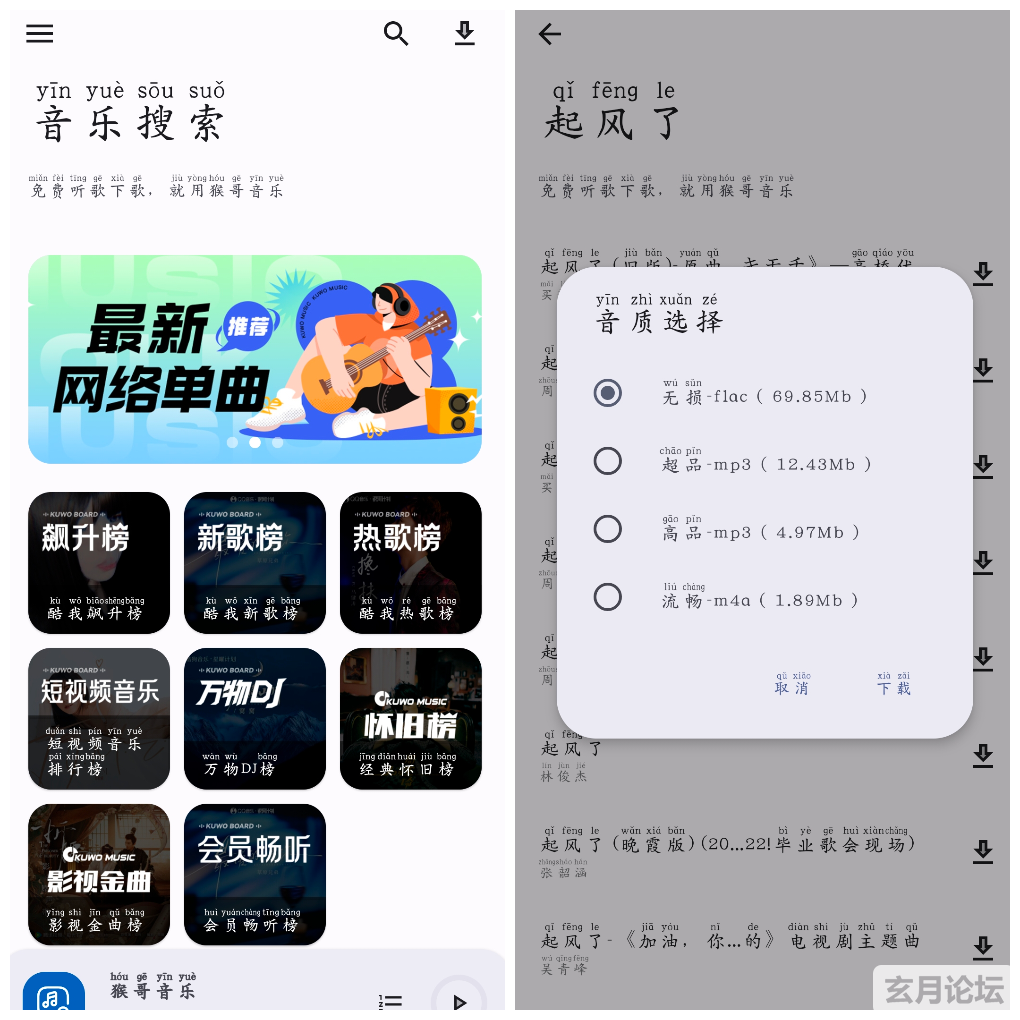The image size is (1020, 1020).
Task: Select 高品-mp3 4.97Mb option
Action: click(x=608, y=529)
